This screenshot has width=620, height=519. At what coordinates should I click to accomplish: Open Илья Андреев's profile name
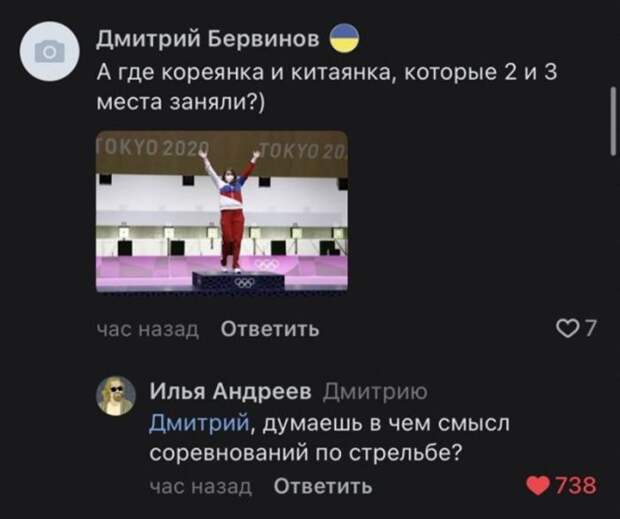click(x=230, y=390)
